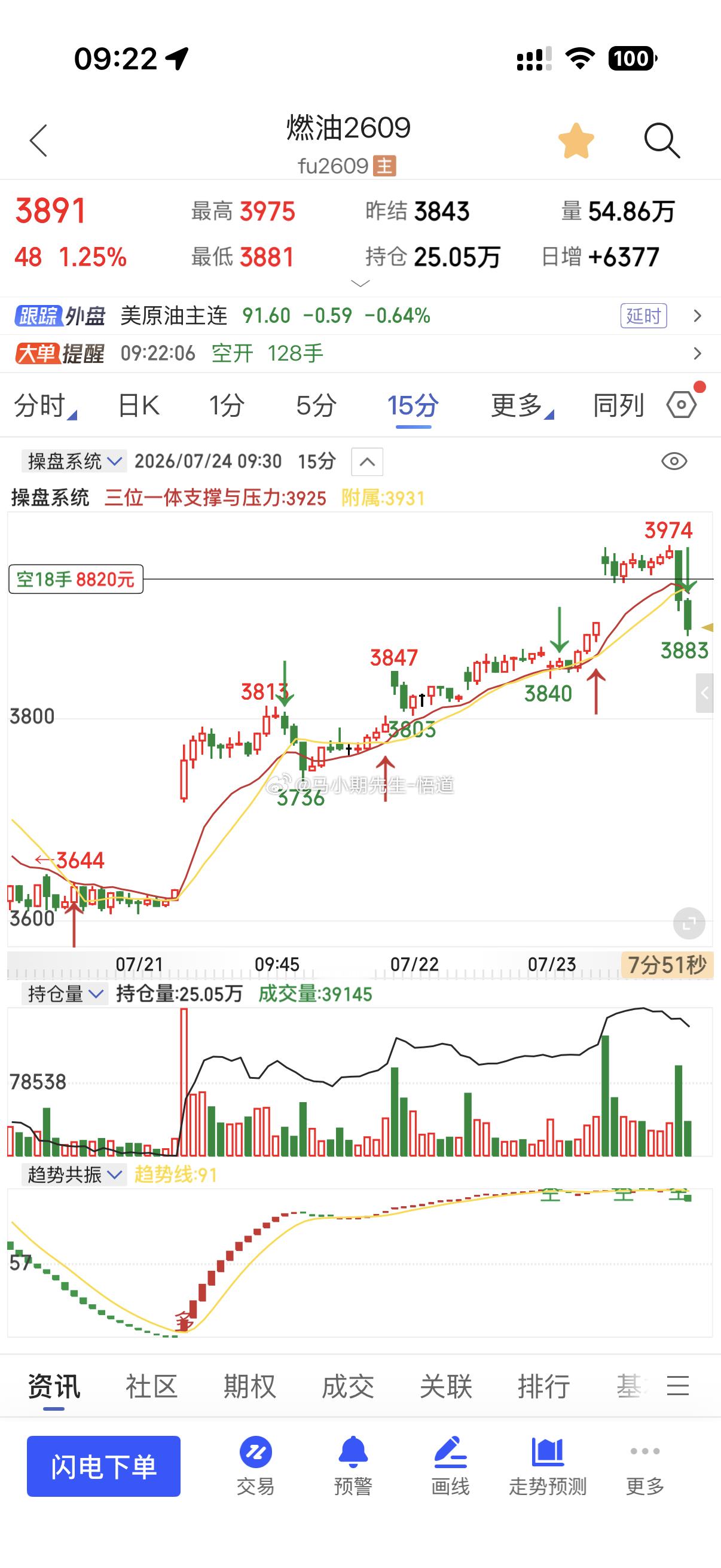This screenshot has height=1568, width=721.
Task: Switch to the 社区 tab
Action: [151, 1386]
